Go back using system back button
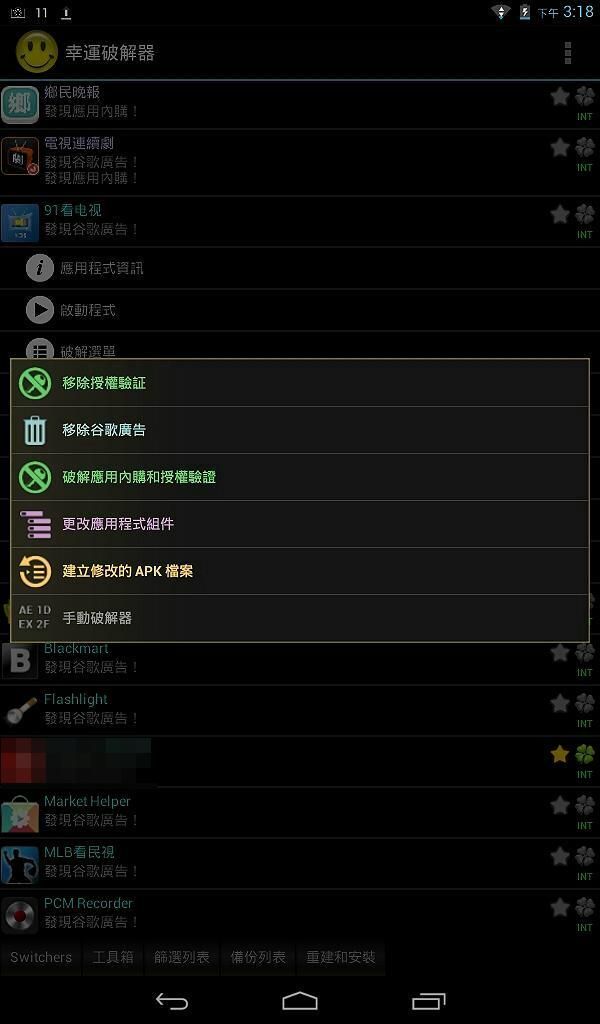 pyautogui.click(x=172, y=1001)
